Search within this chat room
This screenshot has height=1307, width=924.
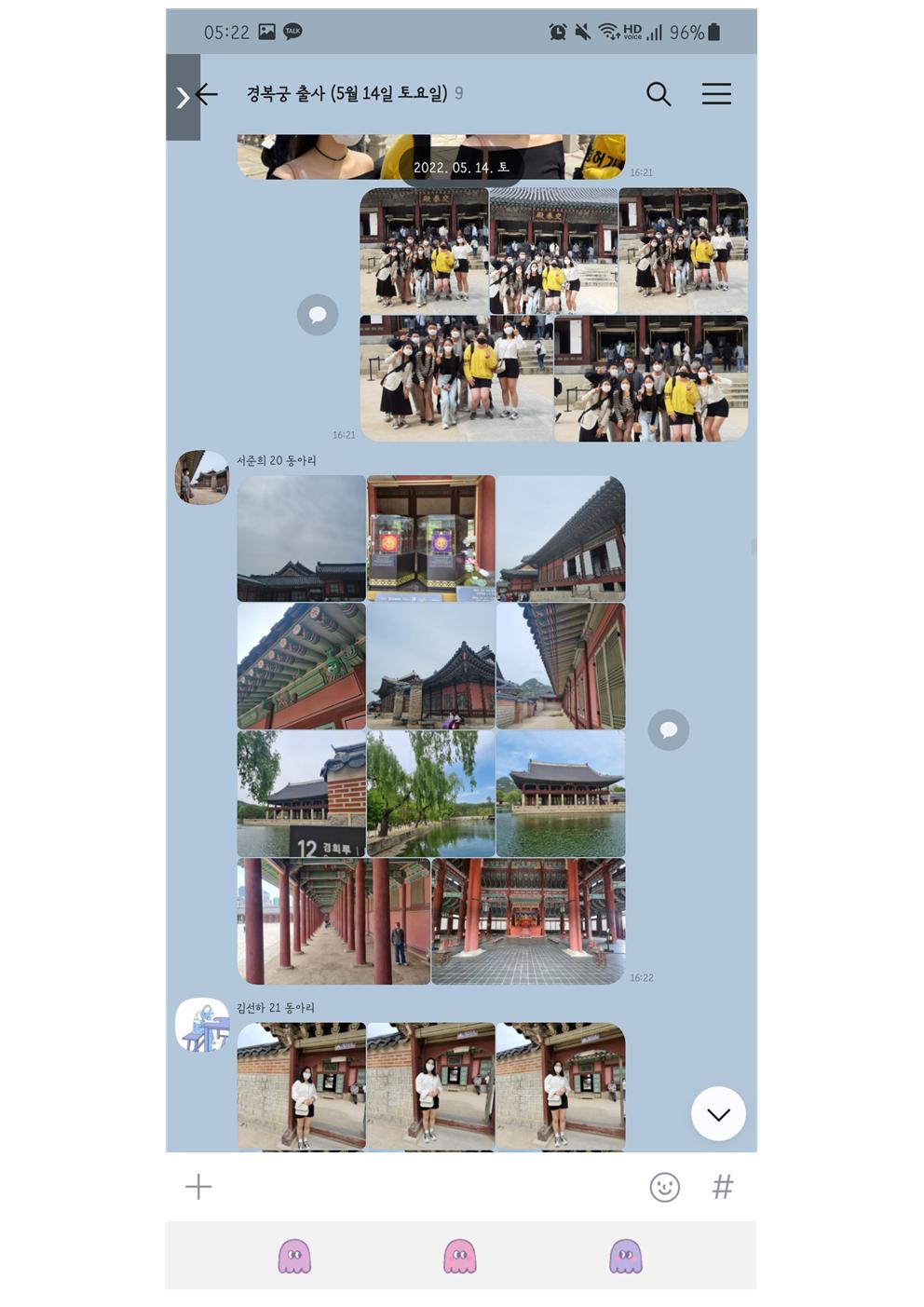coord(659,94)
